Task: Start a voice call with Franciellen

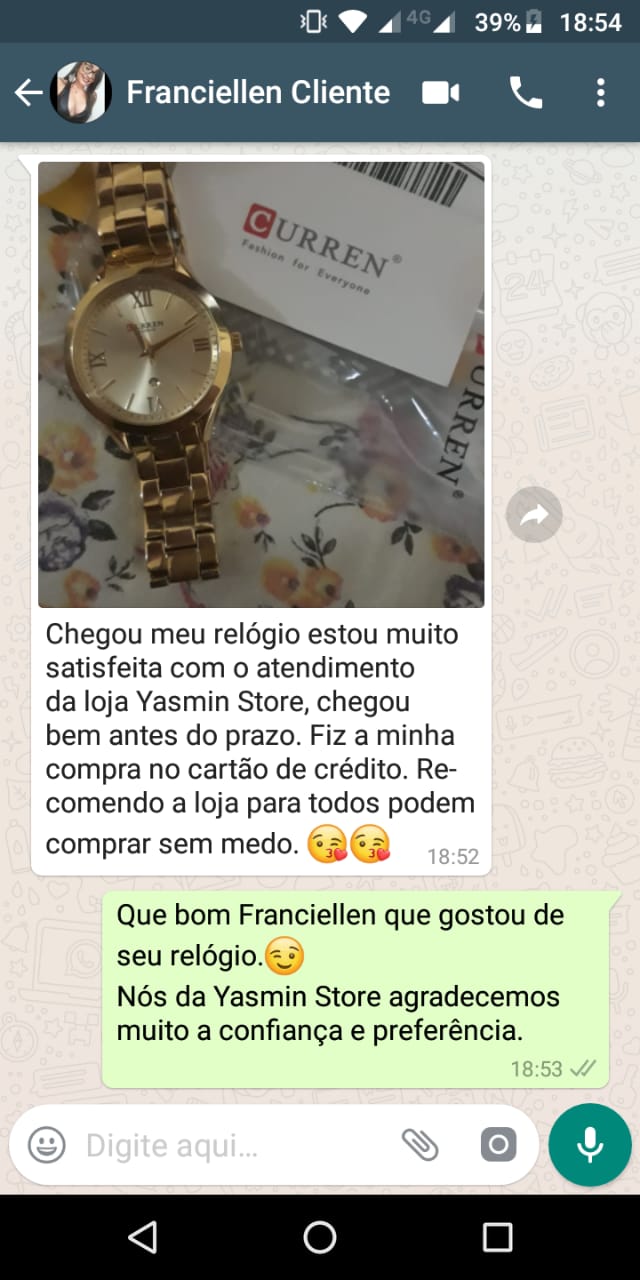Action: (x=525, y=93)
